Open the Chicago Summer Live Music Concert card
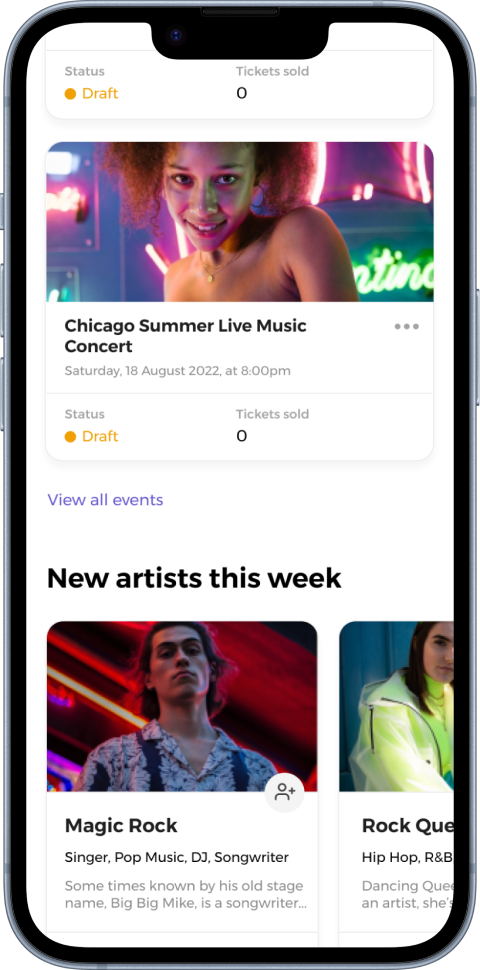The image size is (480, 970). coord(239,301)
